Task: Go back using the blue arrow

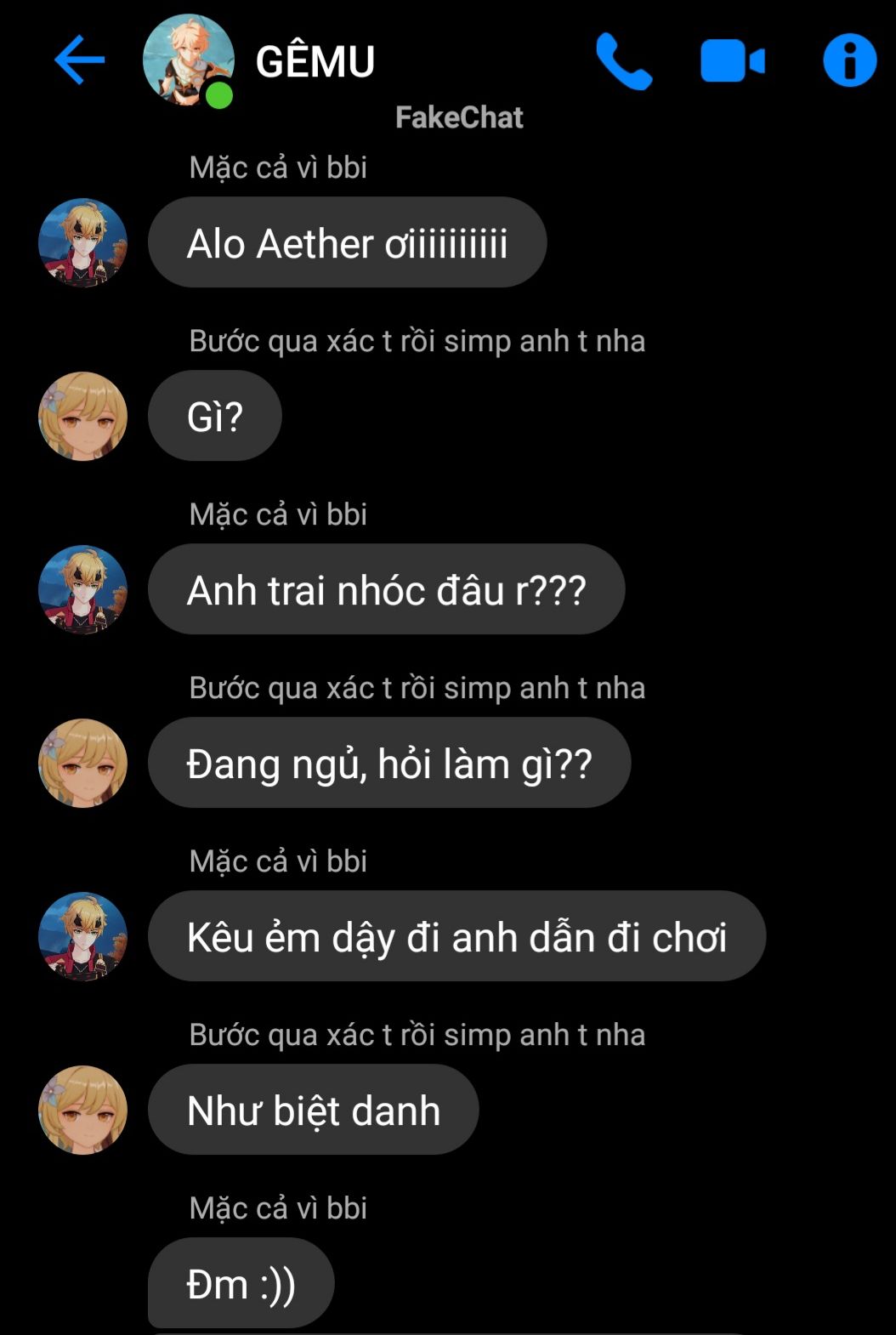Action: (x=79, y=60)
